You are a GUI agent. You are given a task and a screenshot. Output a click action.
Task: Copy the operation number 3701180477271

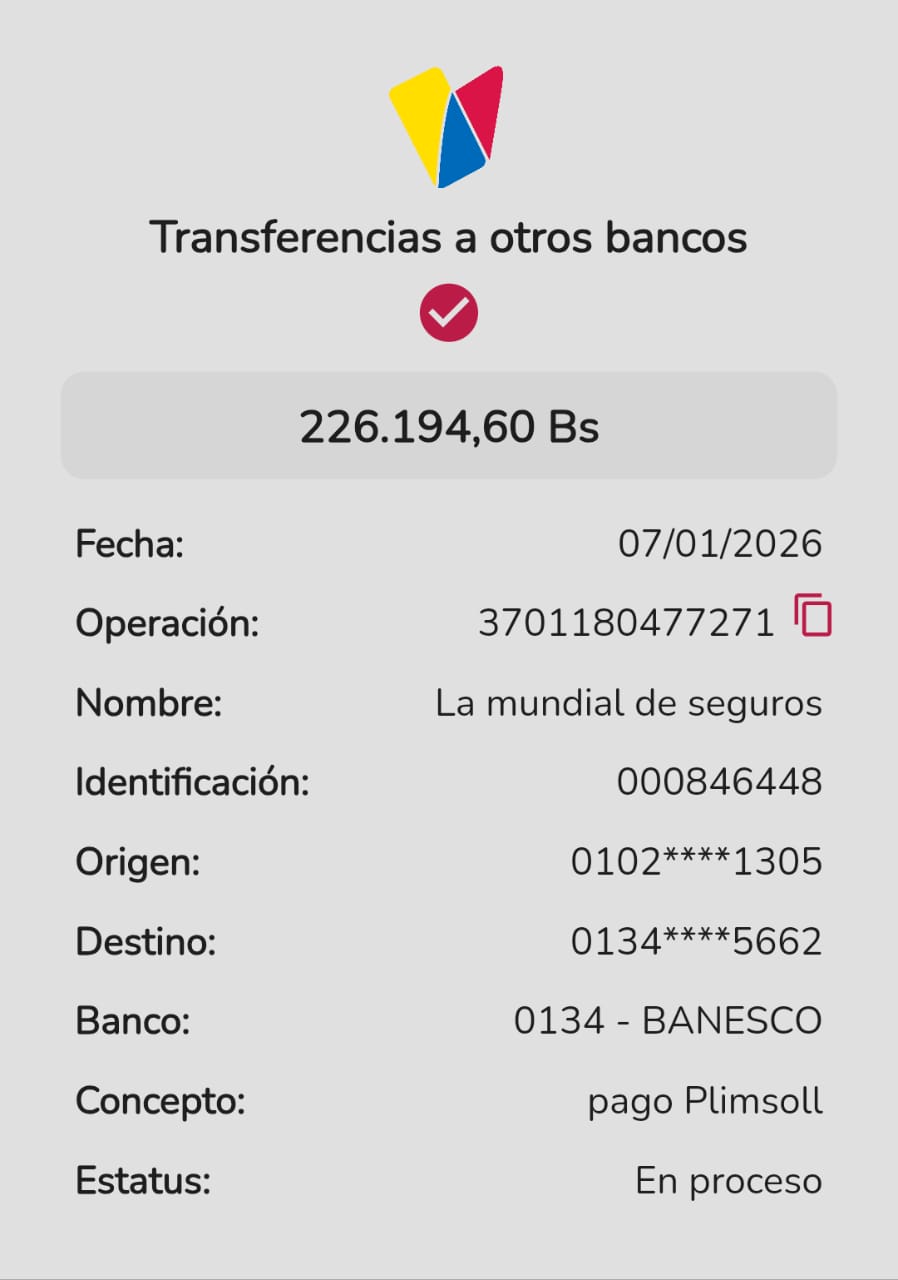(x=813, y=616)
